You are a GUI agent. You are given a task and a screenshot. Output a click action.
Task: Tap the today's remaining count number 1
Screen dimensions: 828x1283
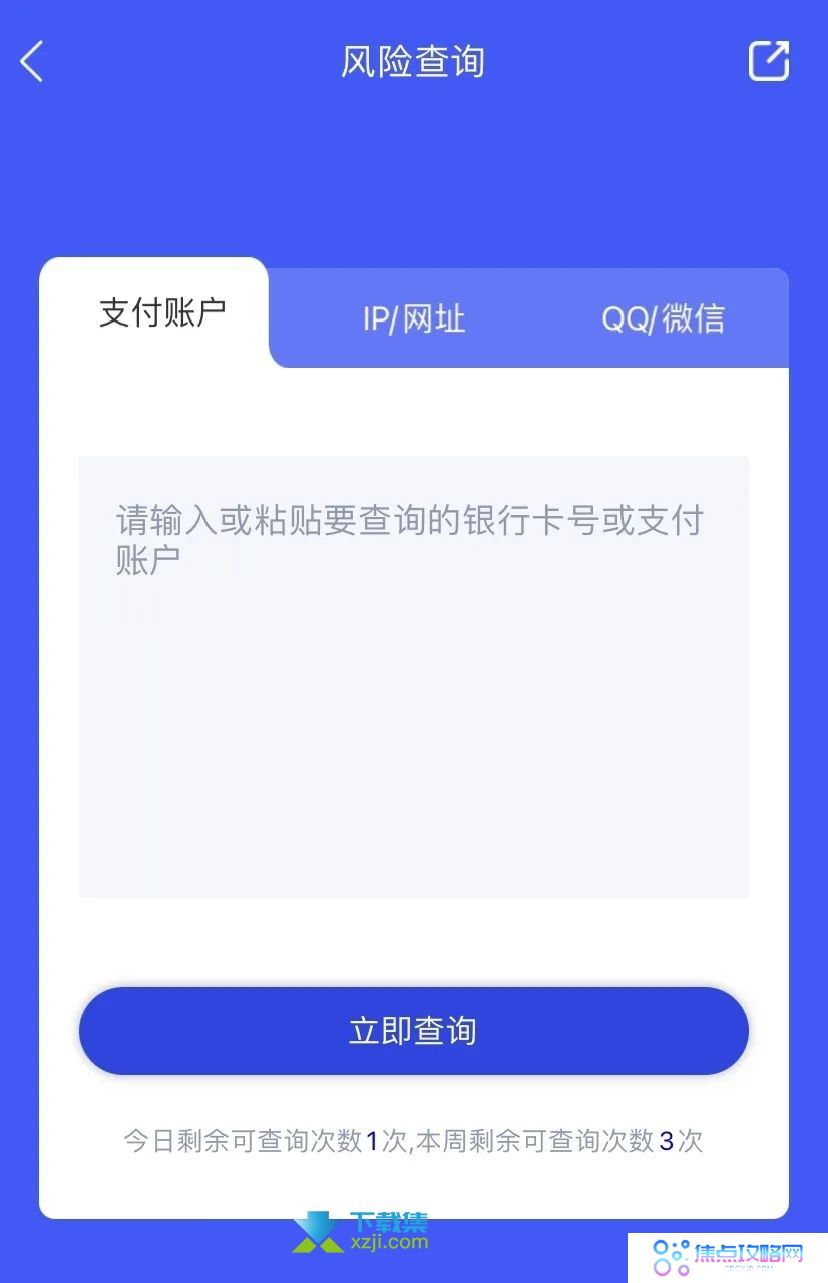click(x=374, y=1140)
